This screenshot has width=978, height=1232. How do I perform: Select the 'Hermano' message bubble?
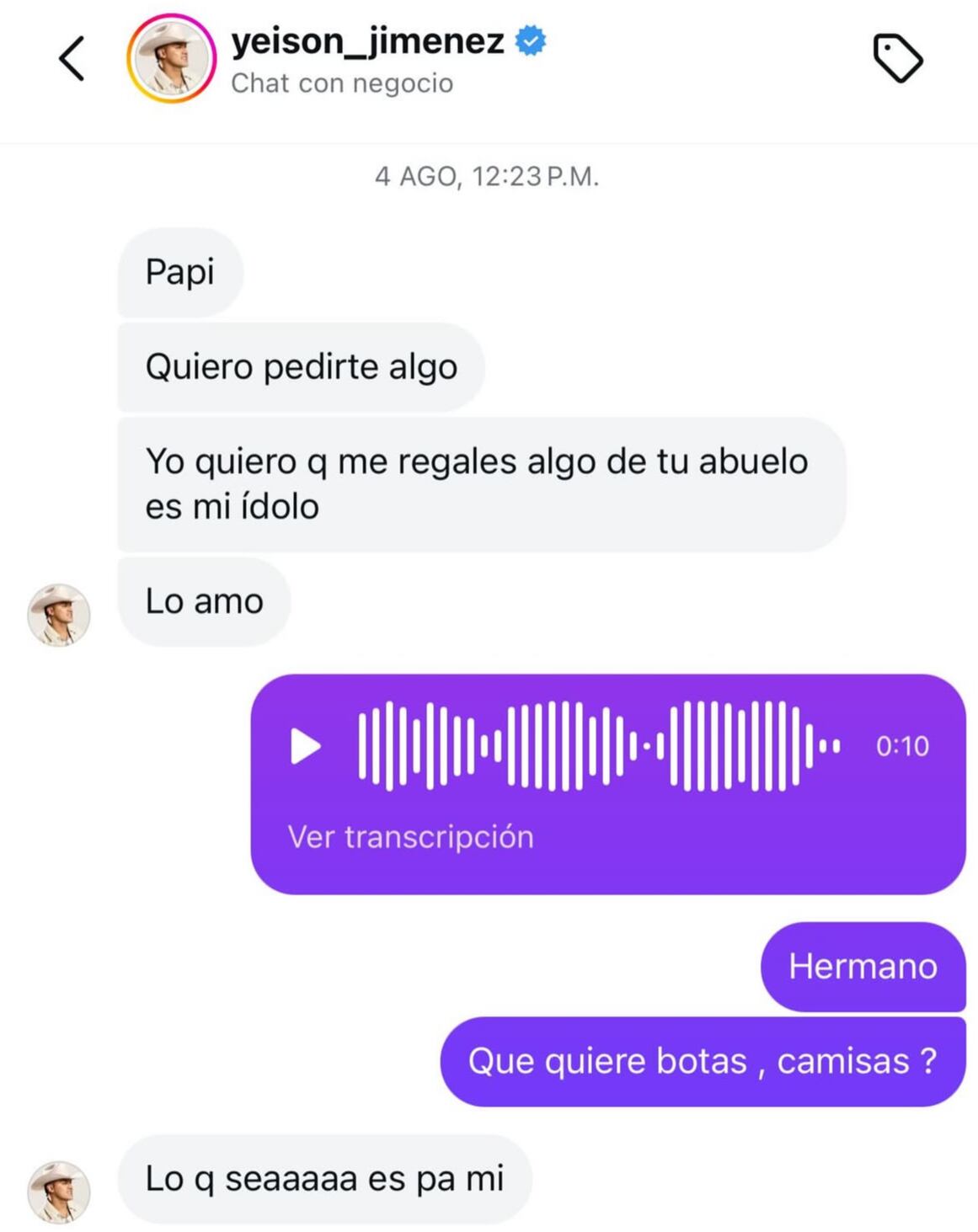(x=861, y=967)
